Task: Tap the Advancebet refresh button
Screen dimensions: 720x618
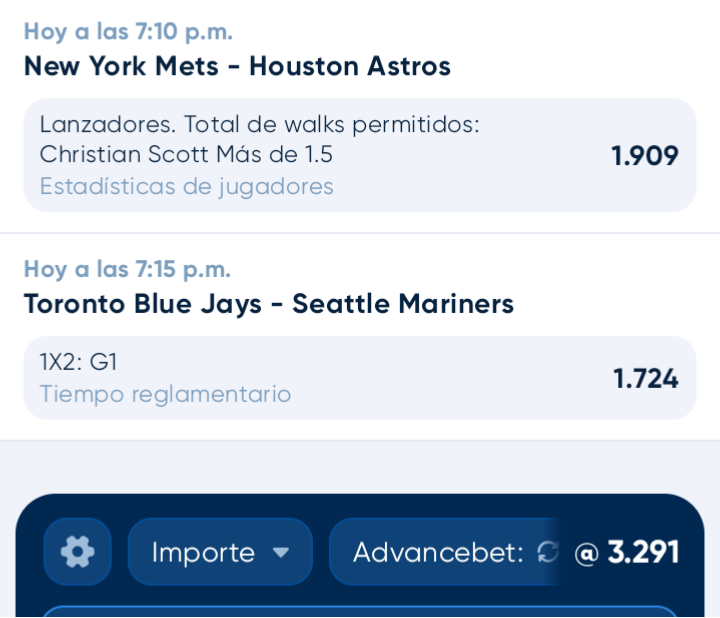Action: [x=548, y=552]
